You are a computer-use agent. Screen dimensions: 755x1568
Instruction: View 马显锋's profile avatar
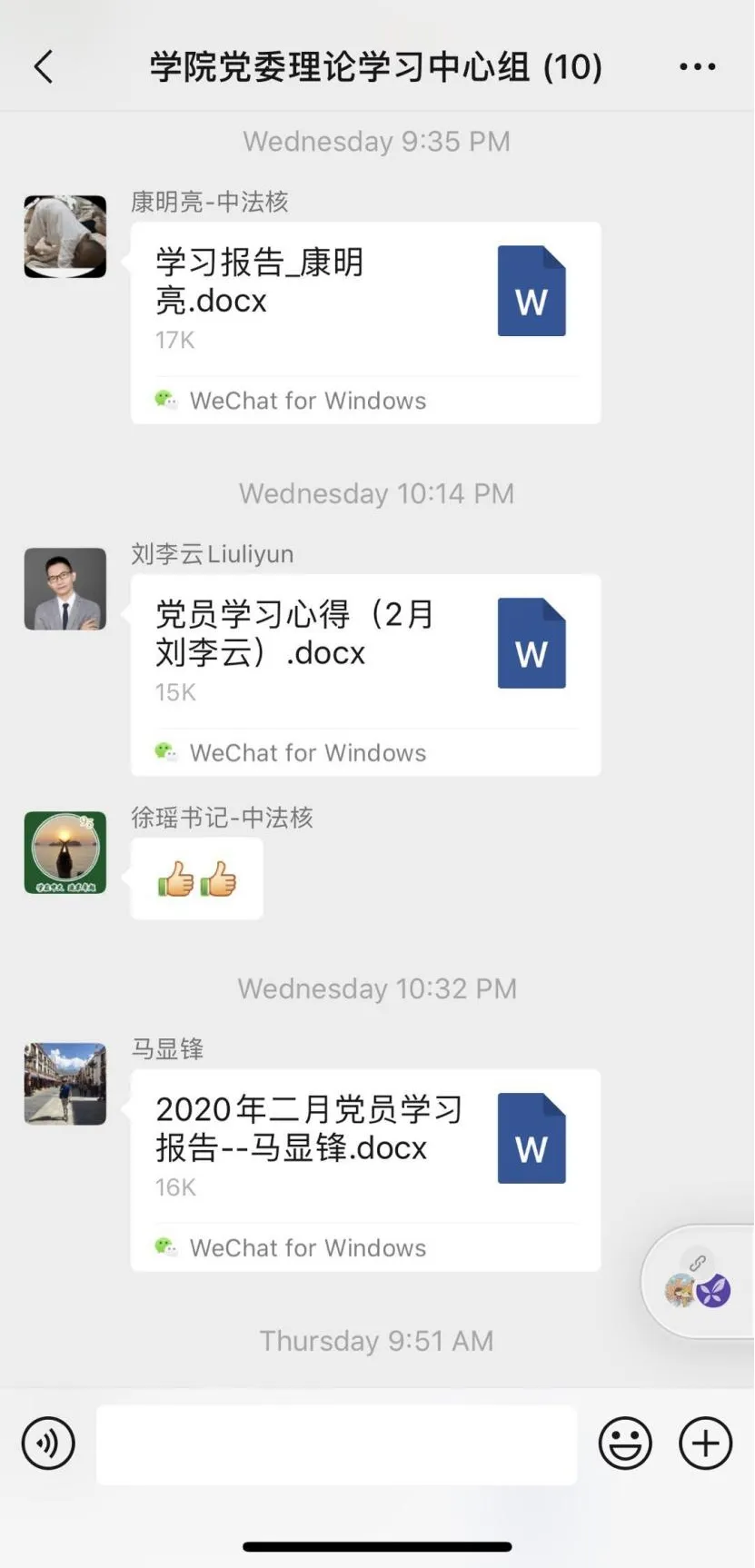point(65,1083)
